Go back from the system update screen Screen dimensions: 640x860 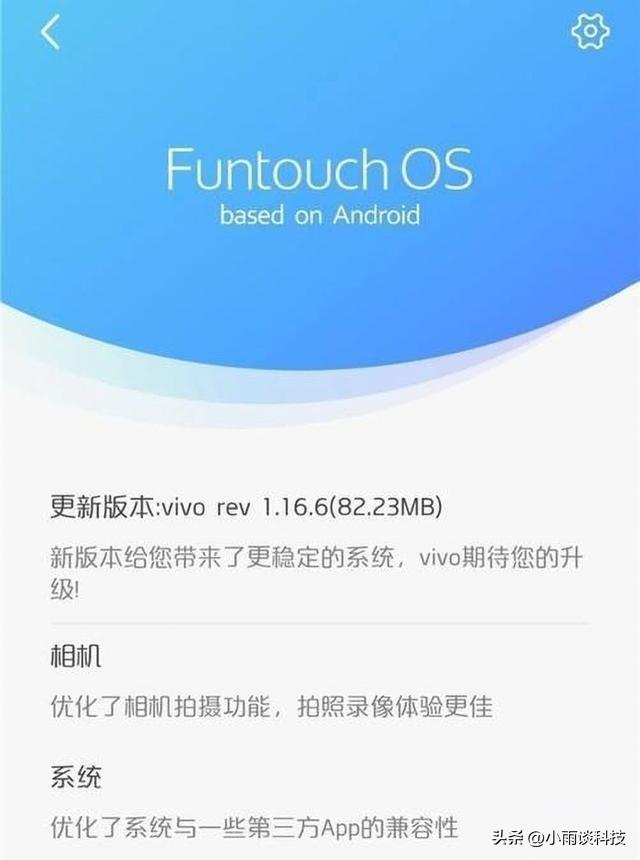pyautogui.click(x=50, y=32)
